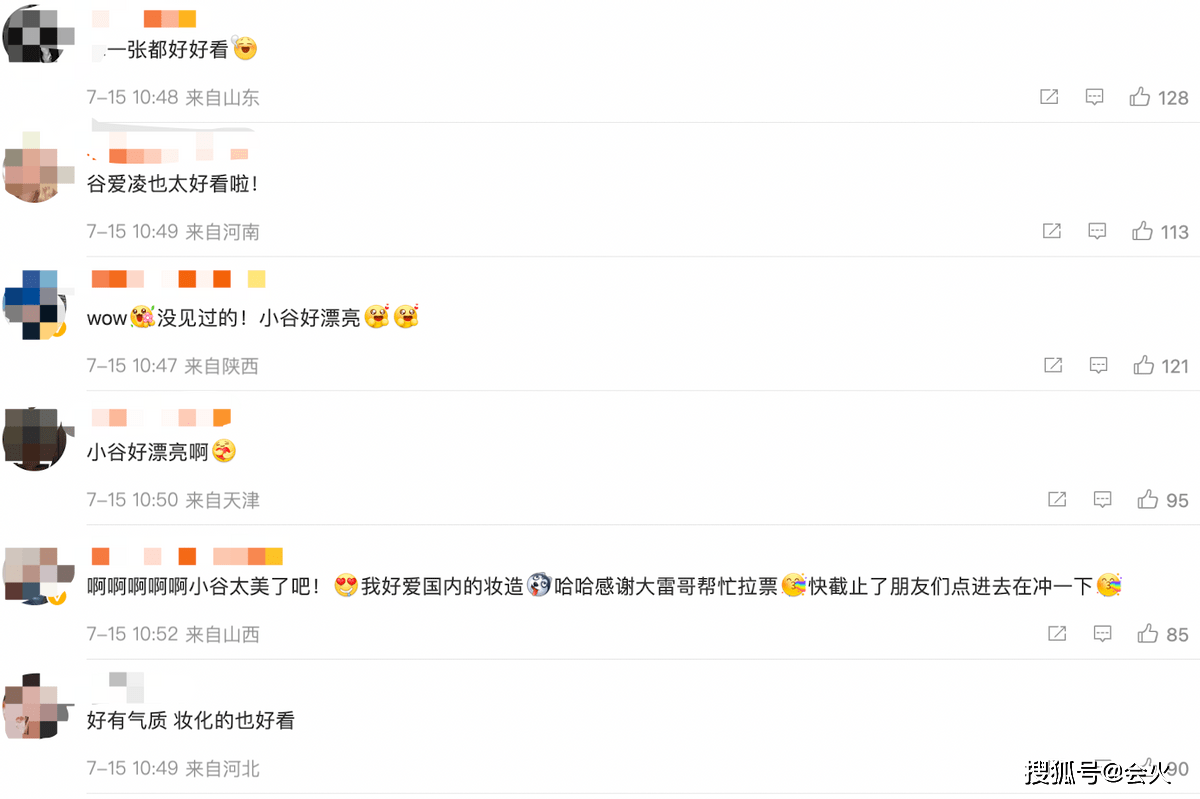
Task: Like the 啊啊啊啊啊小谷太美了吧 comment from 山西
Action: (x=1147, y=633)
